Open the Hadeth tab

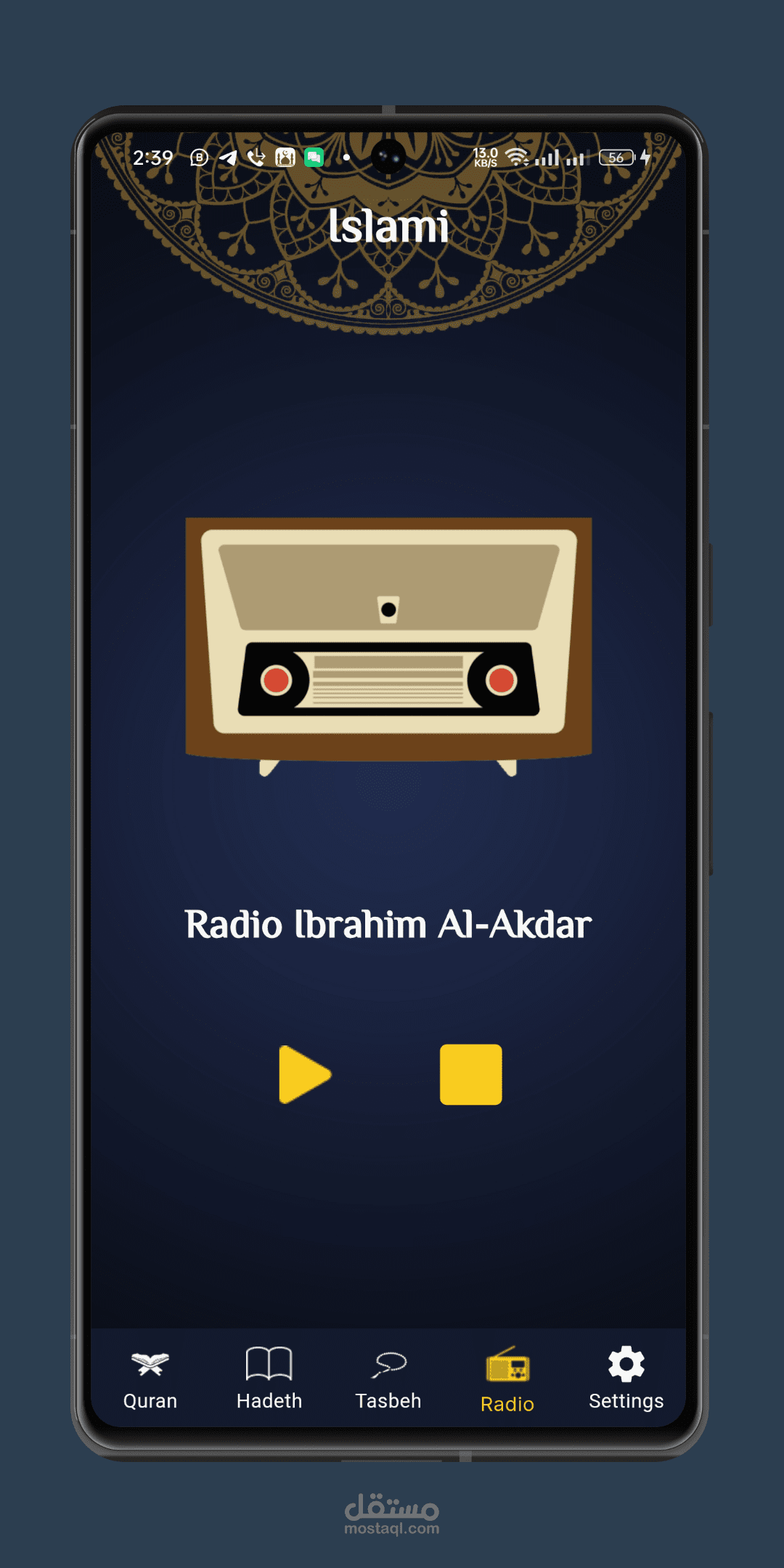pyautogui.click(x=269, y=1379)
